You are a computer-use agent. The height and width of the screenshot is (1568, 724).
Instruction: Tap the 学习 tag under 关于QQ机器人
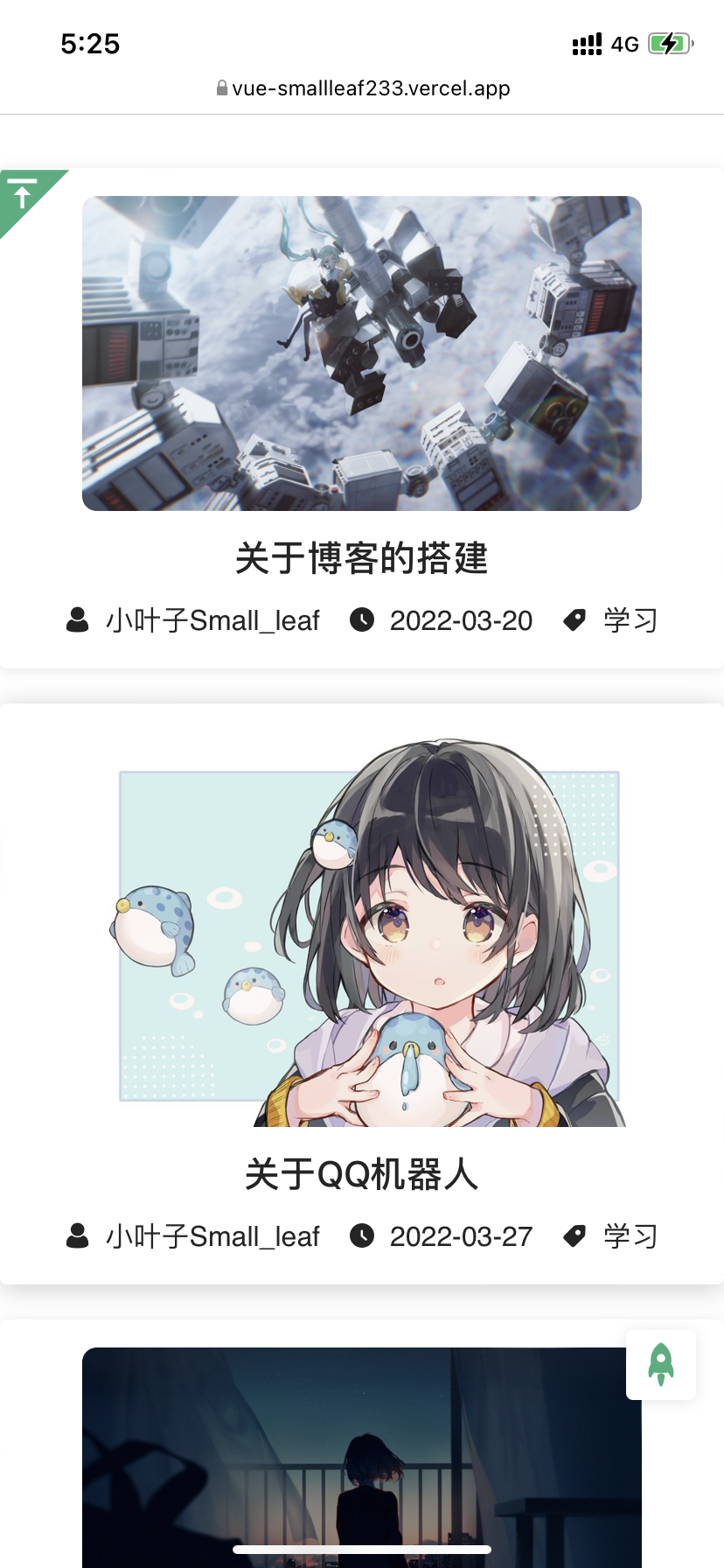[630, 1236]
